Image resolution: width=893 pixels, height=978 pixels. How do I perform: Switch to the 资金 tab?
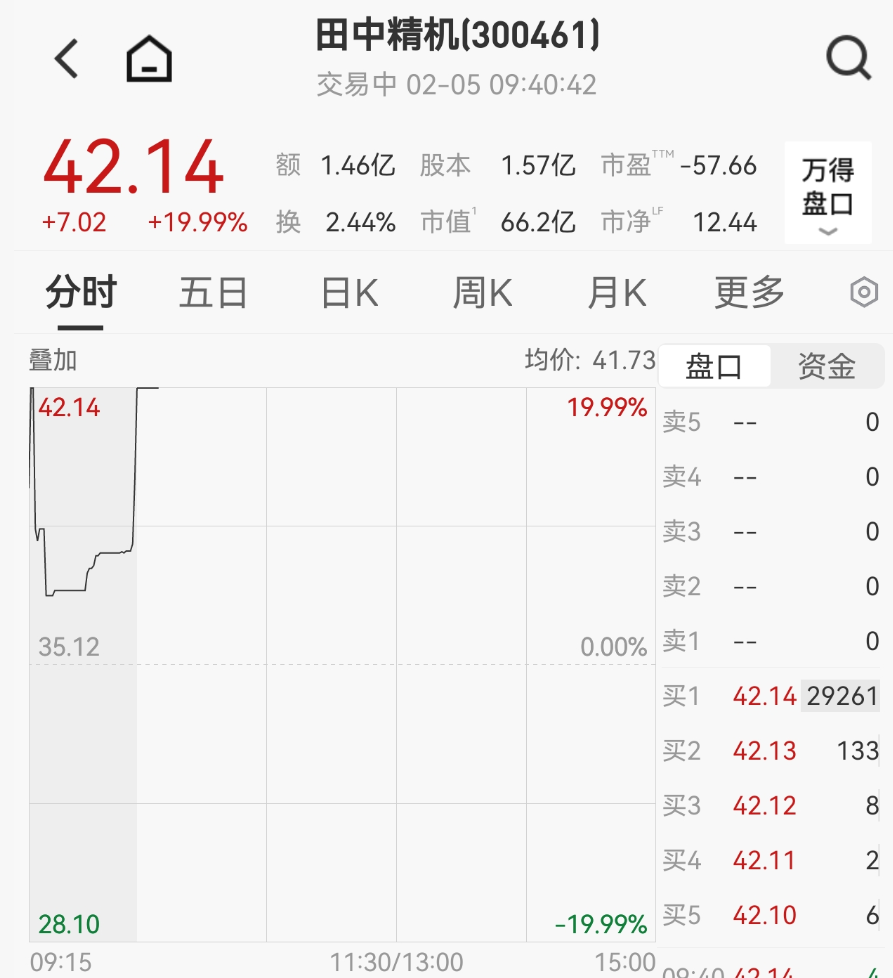point(827,367)
